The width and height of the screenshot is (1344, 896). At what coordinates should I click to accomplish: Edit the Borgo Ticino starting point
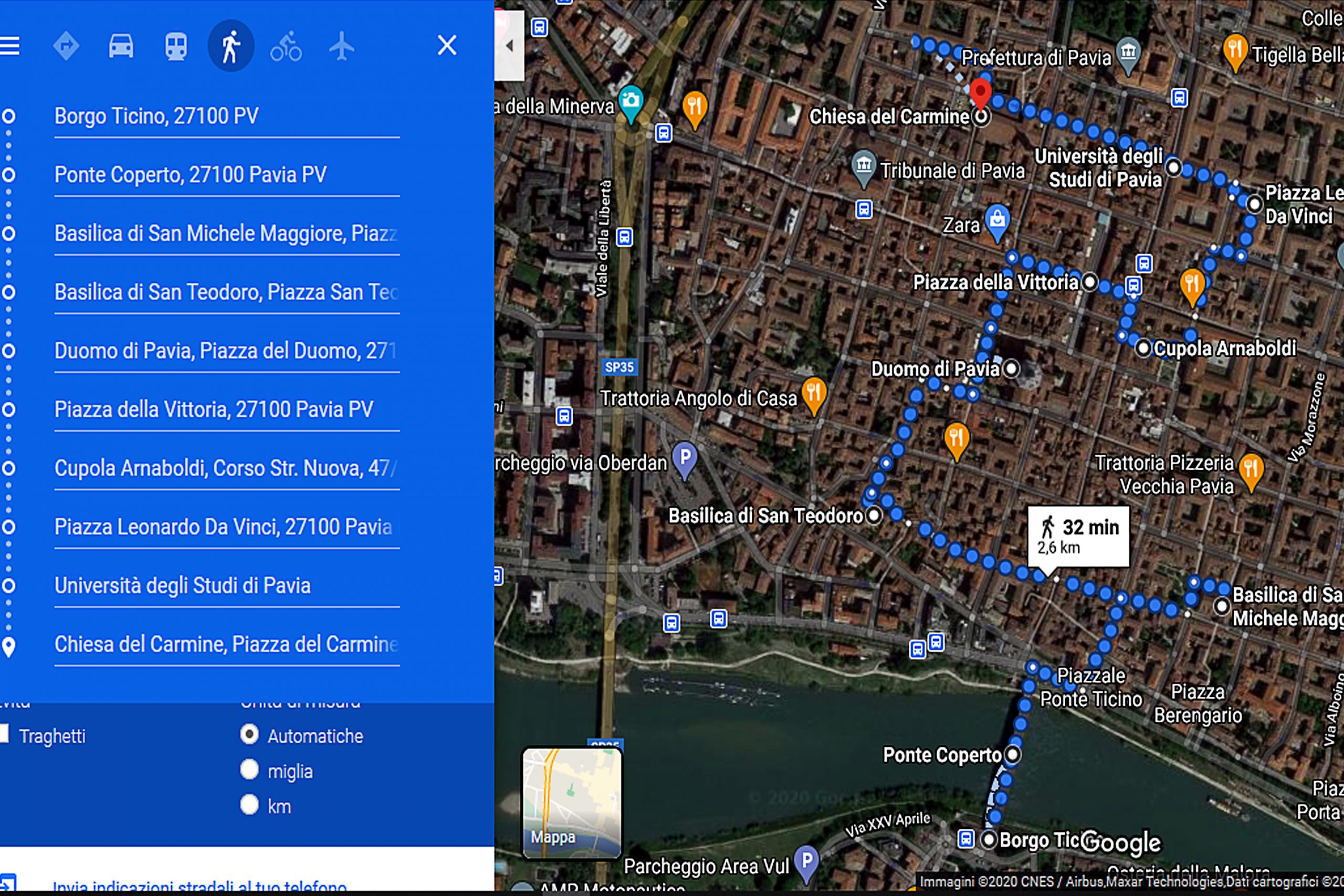[226, 117]
